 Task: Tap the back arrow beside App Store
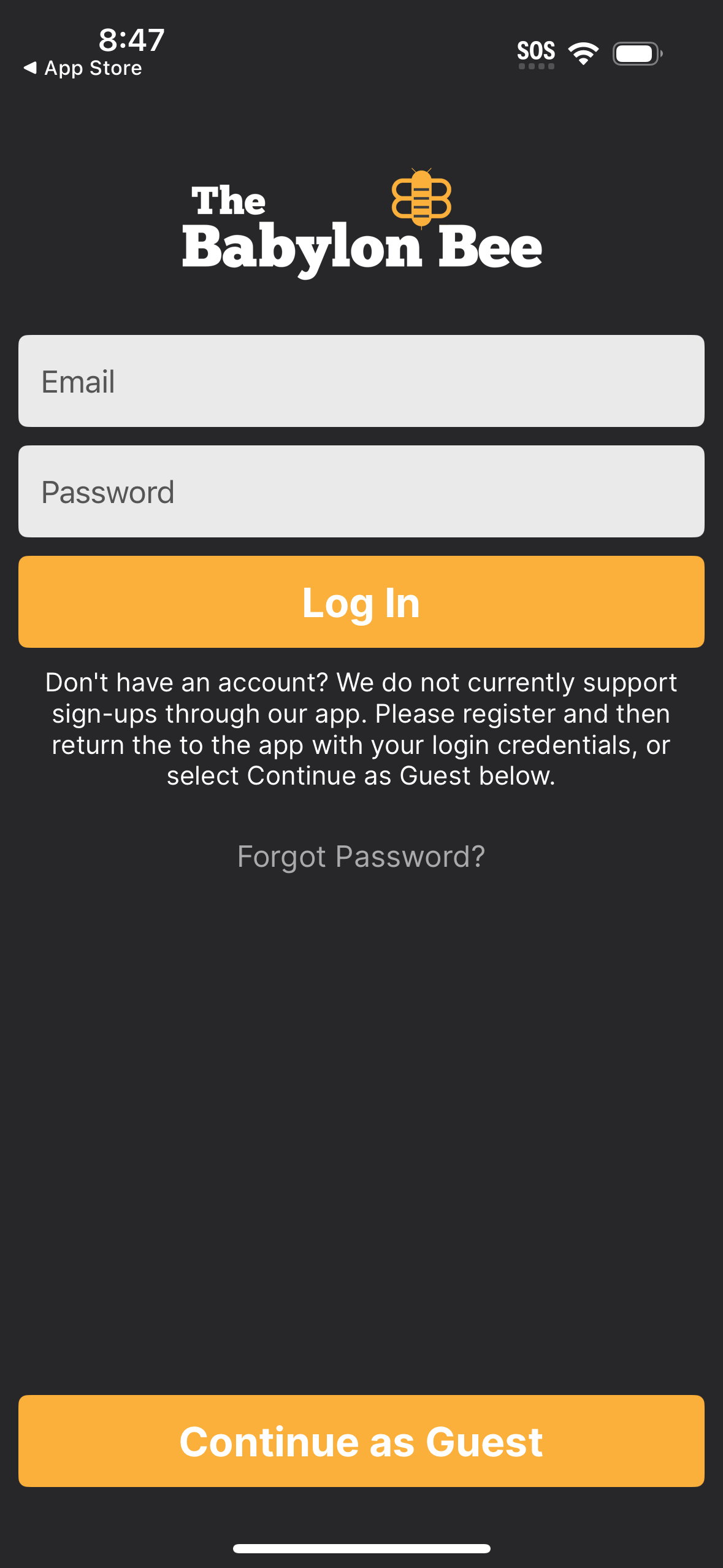click(29, 67)
